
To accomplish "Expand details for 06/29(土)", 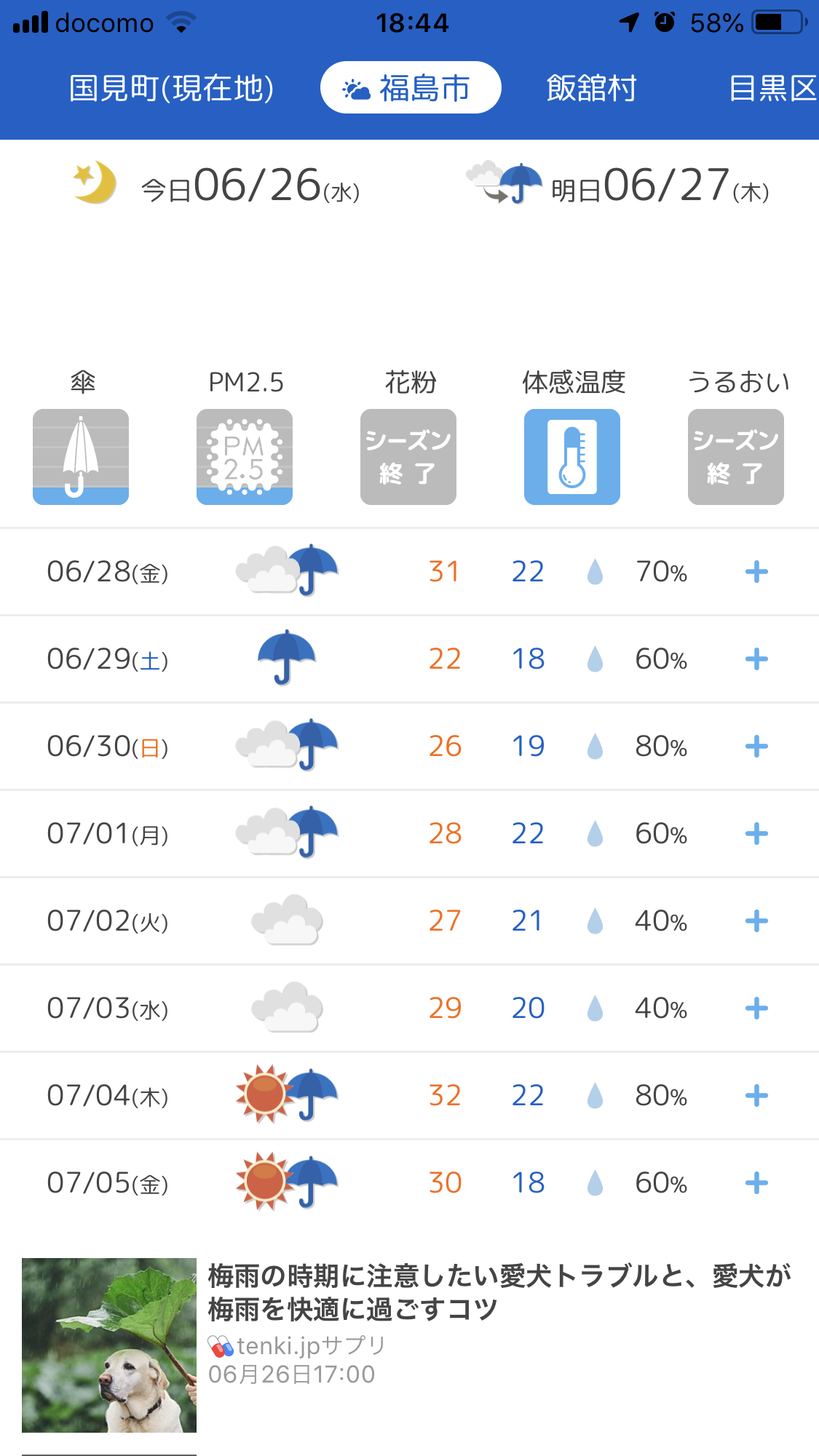I will [x=756, y=659].
